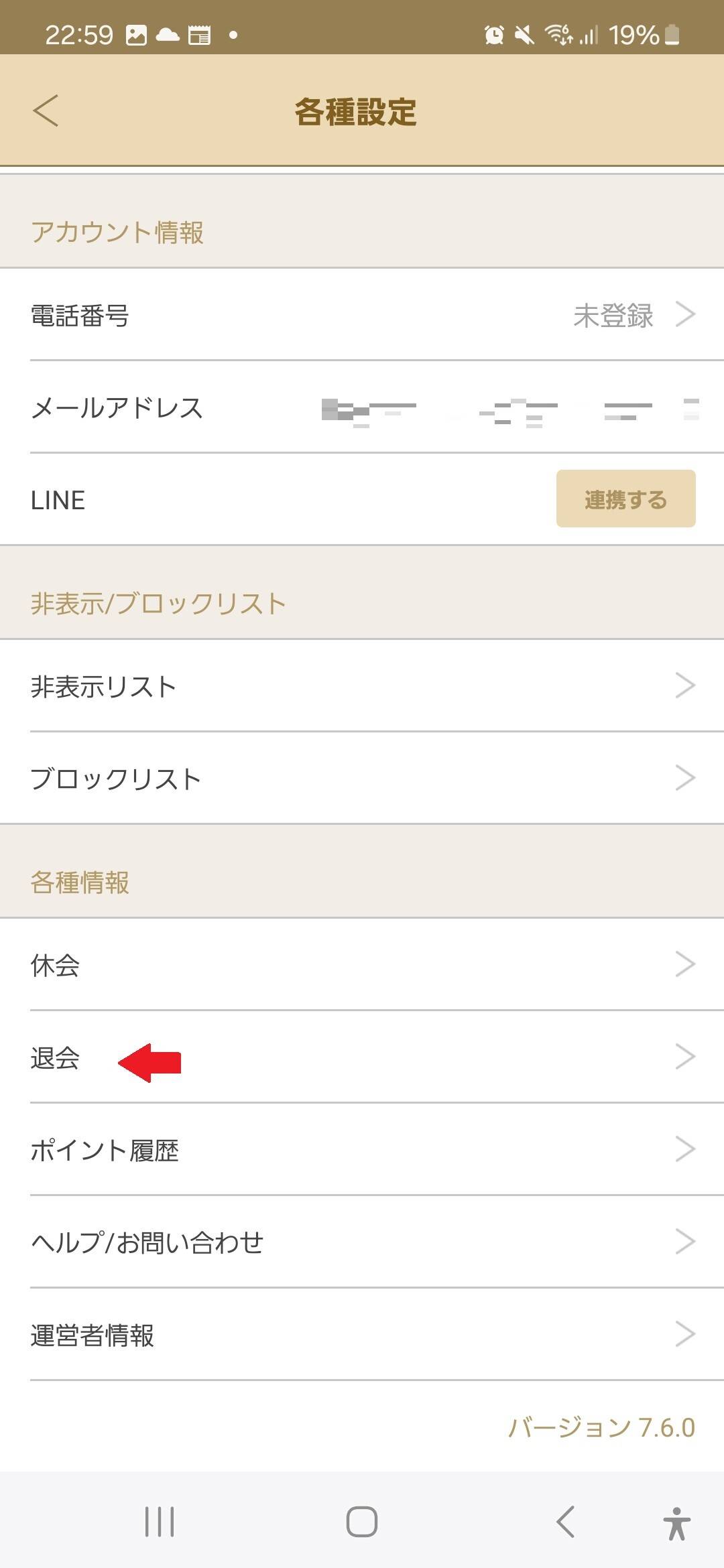
Task: Open the メールアドレス row
Action: pyautogui.click(x=362, y=407)
